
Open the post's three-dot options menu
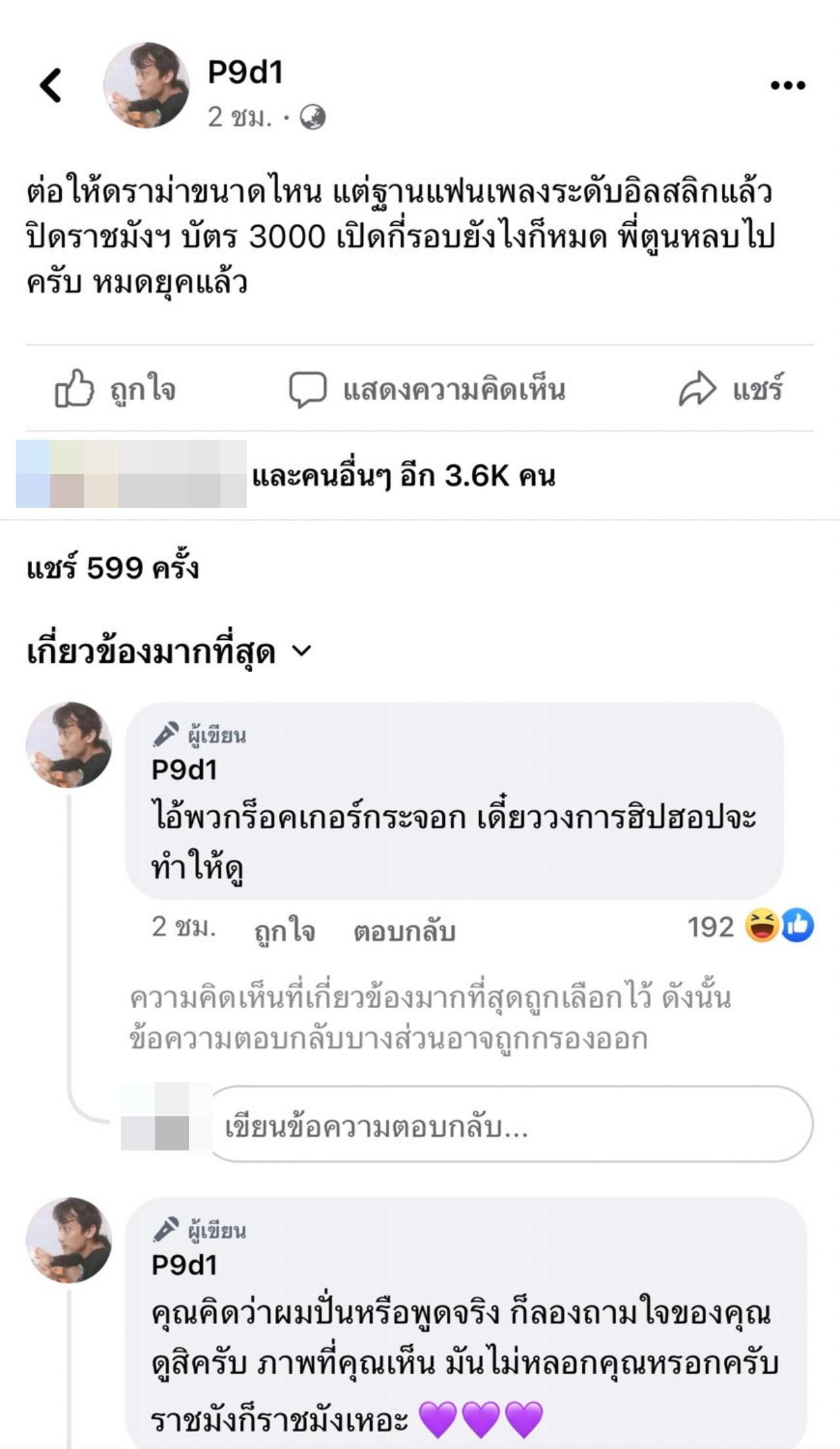coord(787,85)
